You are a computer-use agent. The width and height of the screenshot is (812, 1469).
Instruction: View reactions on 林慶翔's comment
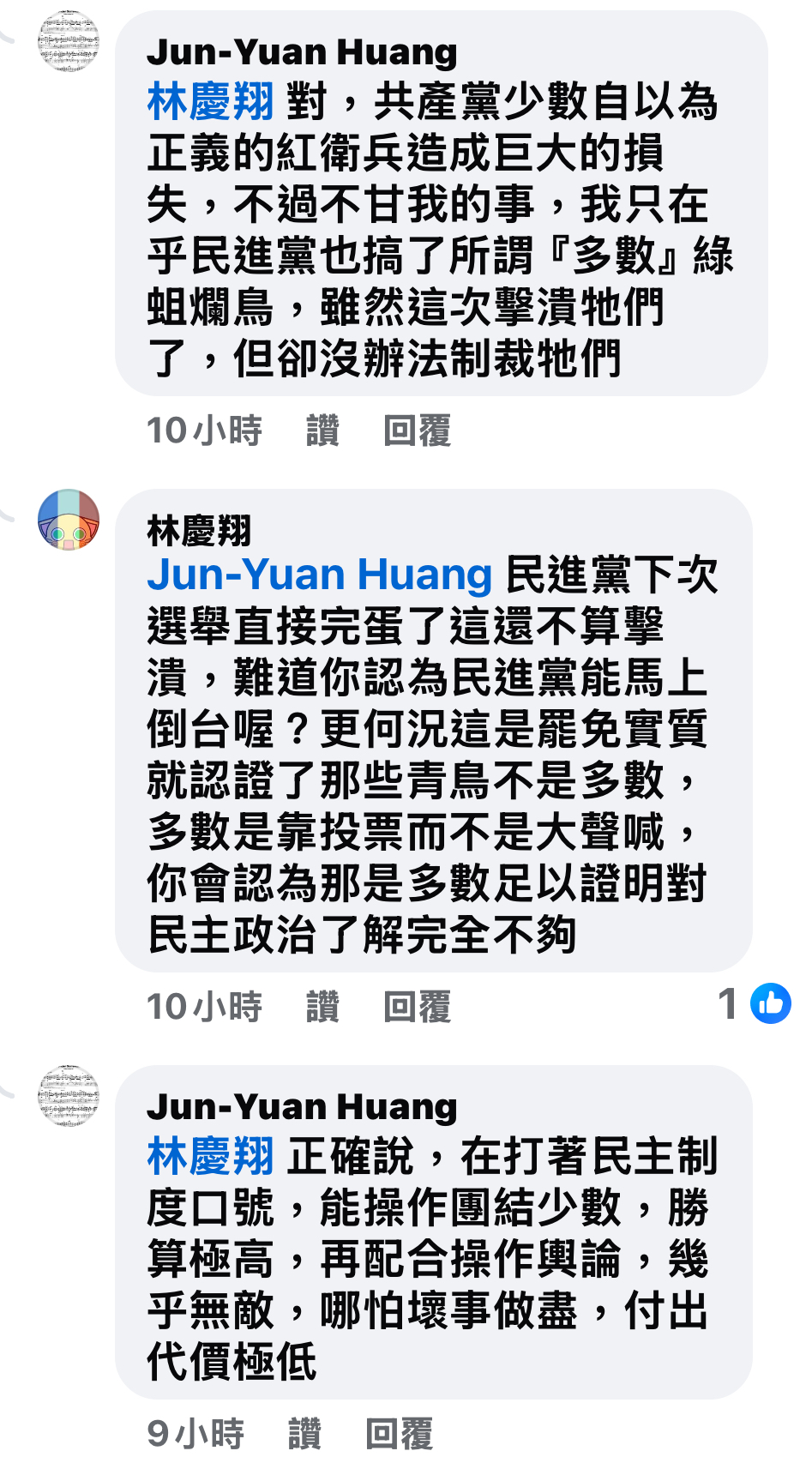tap(755, 1003)
